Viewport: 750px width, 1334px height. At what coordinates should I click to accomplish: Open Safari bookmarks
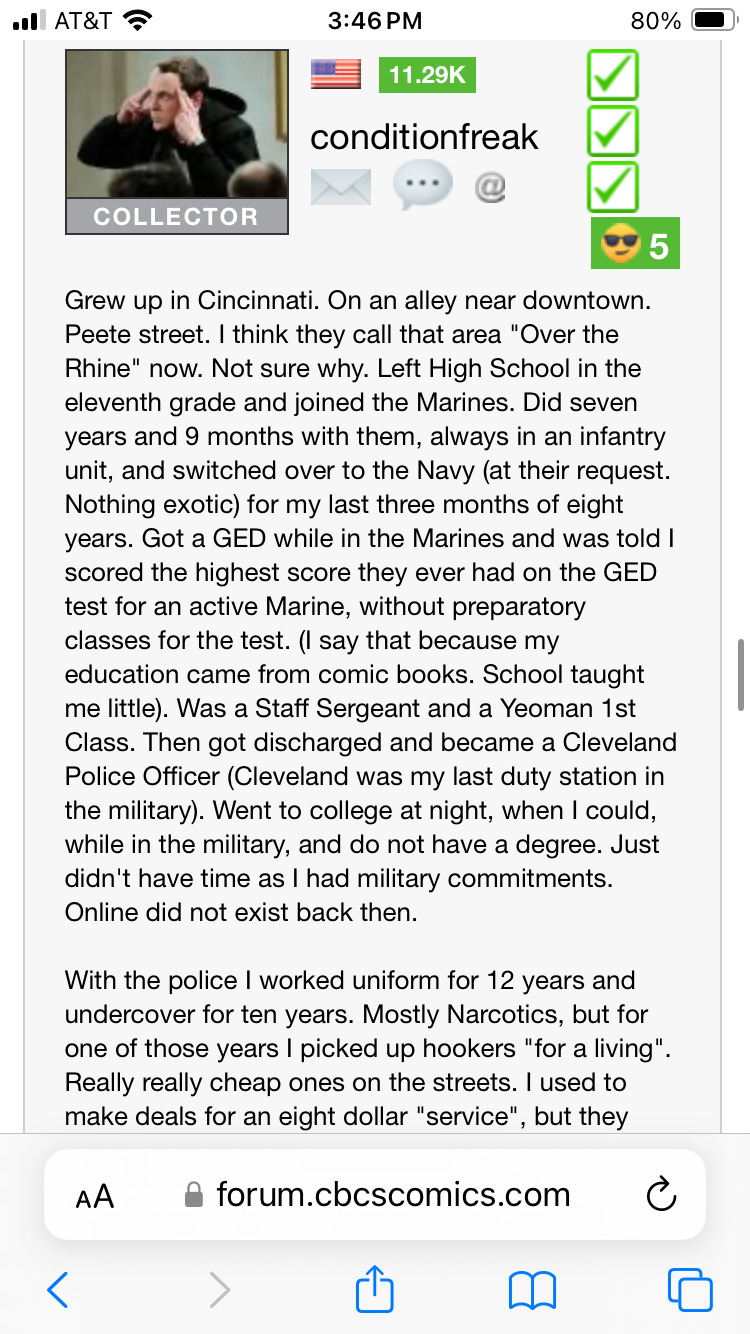[532, 1290]
